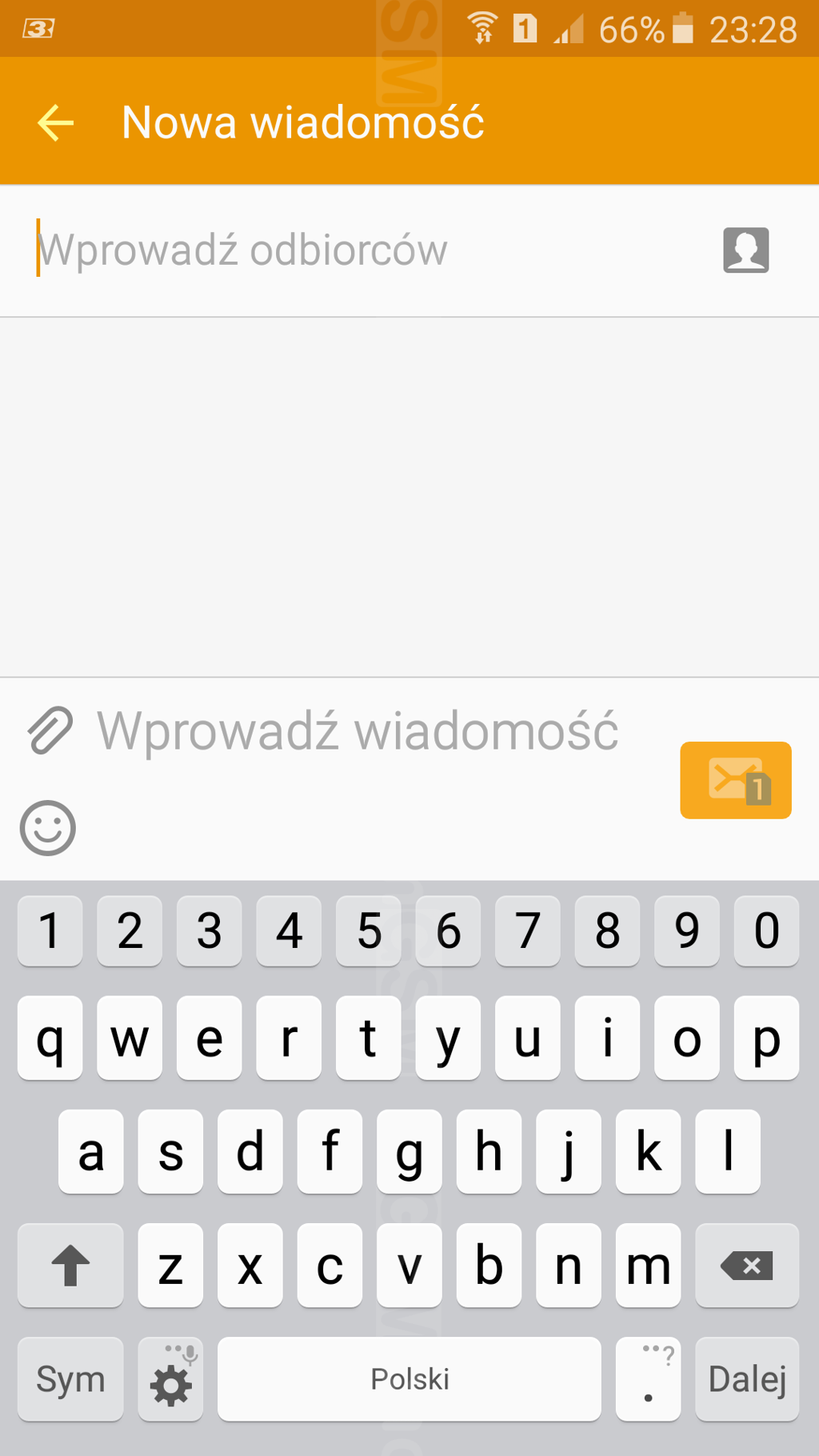This screenshot has width=819, height=1456.
Task: Focus the Wprowadź wiadomość text field
Action: coord(376,731)
